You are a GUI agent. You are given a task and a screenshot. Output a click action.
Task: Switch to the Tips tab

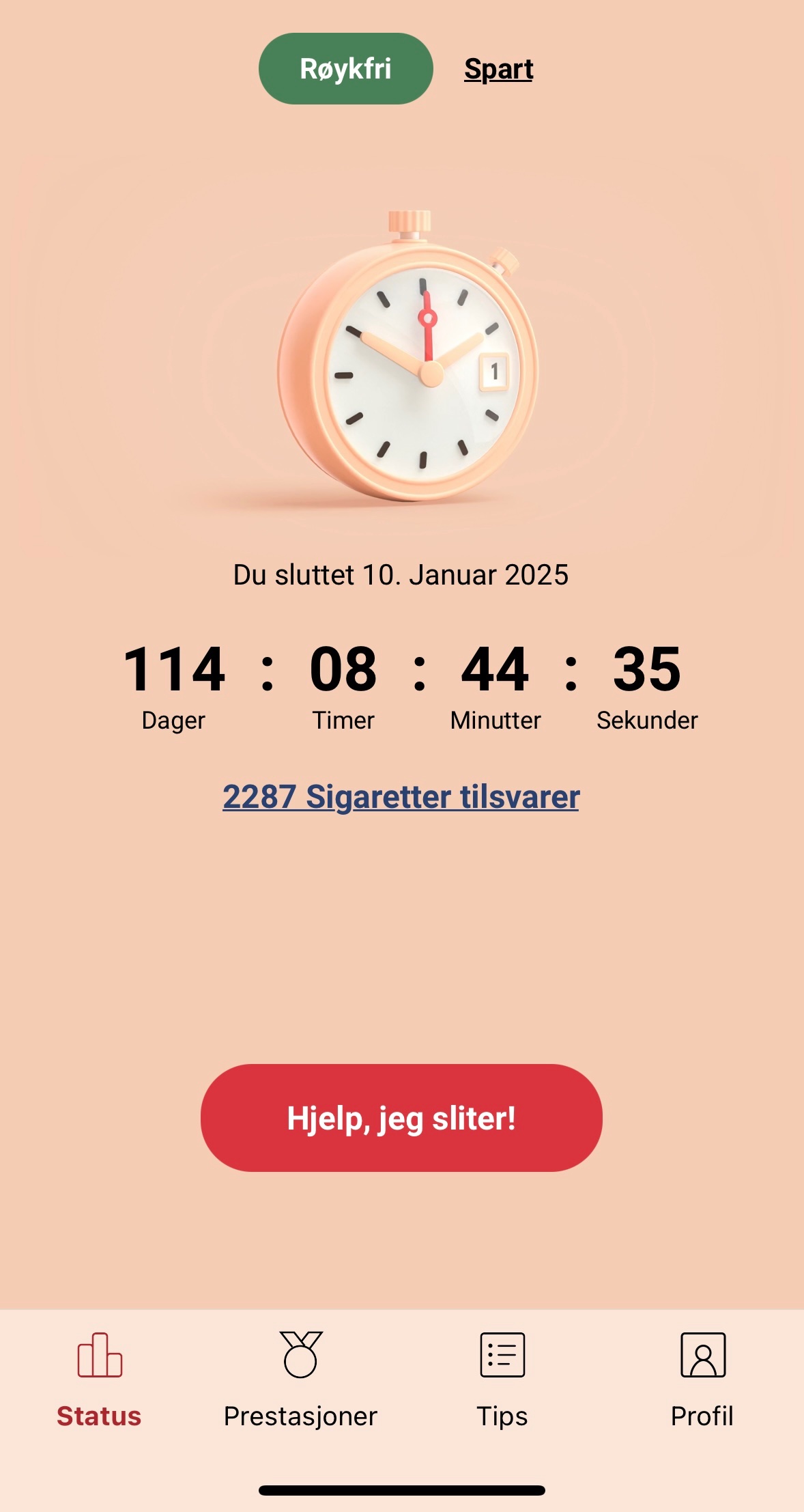(502, 1380)
